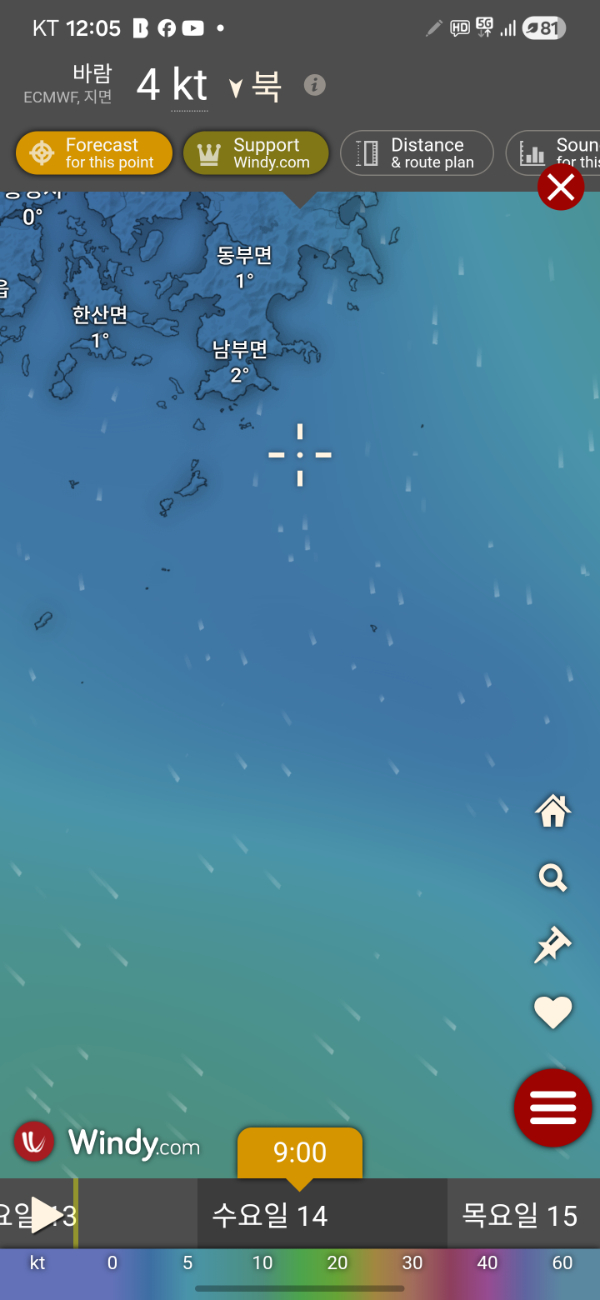Show wind layer info icon
This screenshot has width=600, height=1300.
[315, 85]
